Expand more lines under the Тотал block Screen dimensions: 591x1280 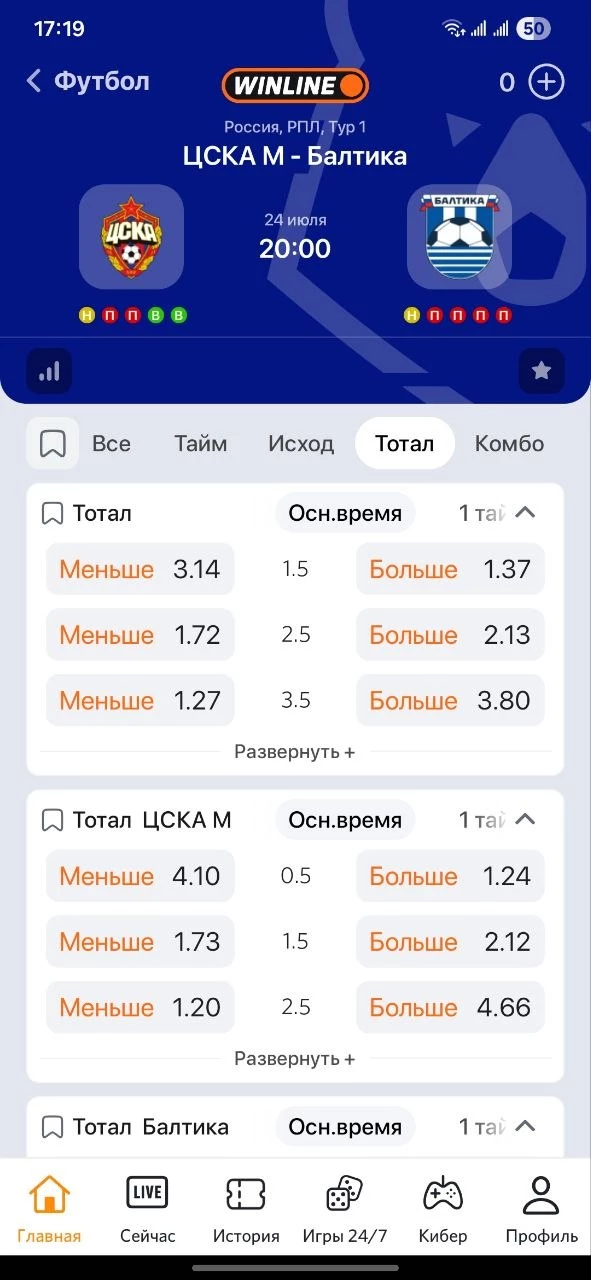[x=295, y=752]
